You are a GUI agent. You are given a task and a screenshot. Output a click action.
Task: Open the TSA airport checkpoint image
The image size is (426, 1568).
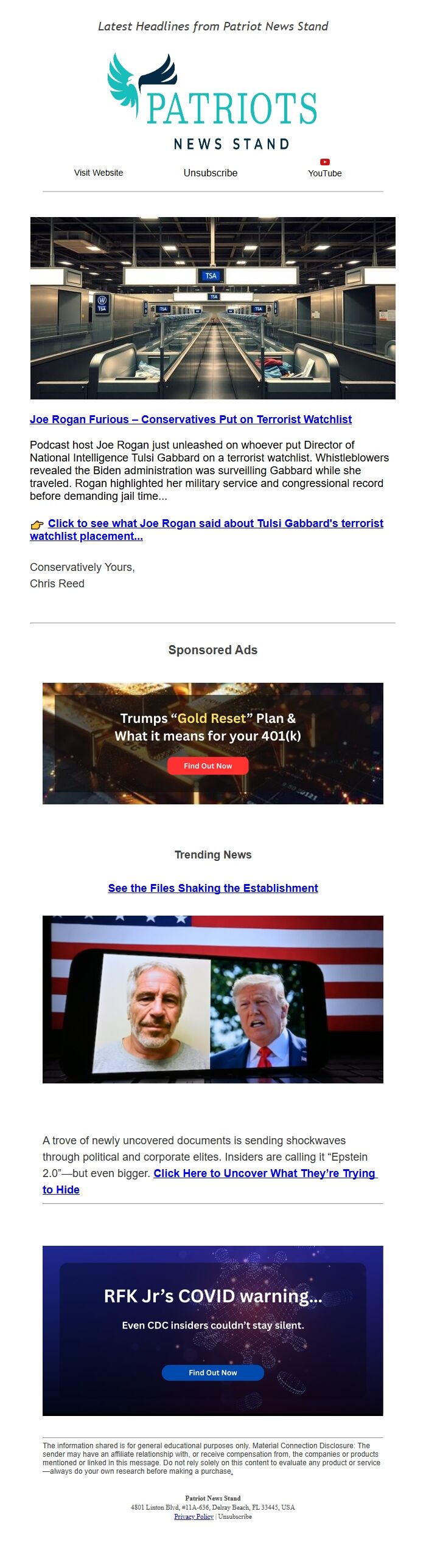pyautogui.click(x=212, y=308)
